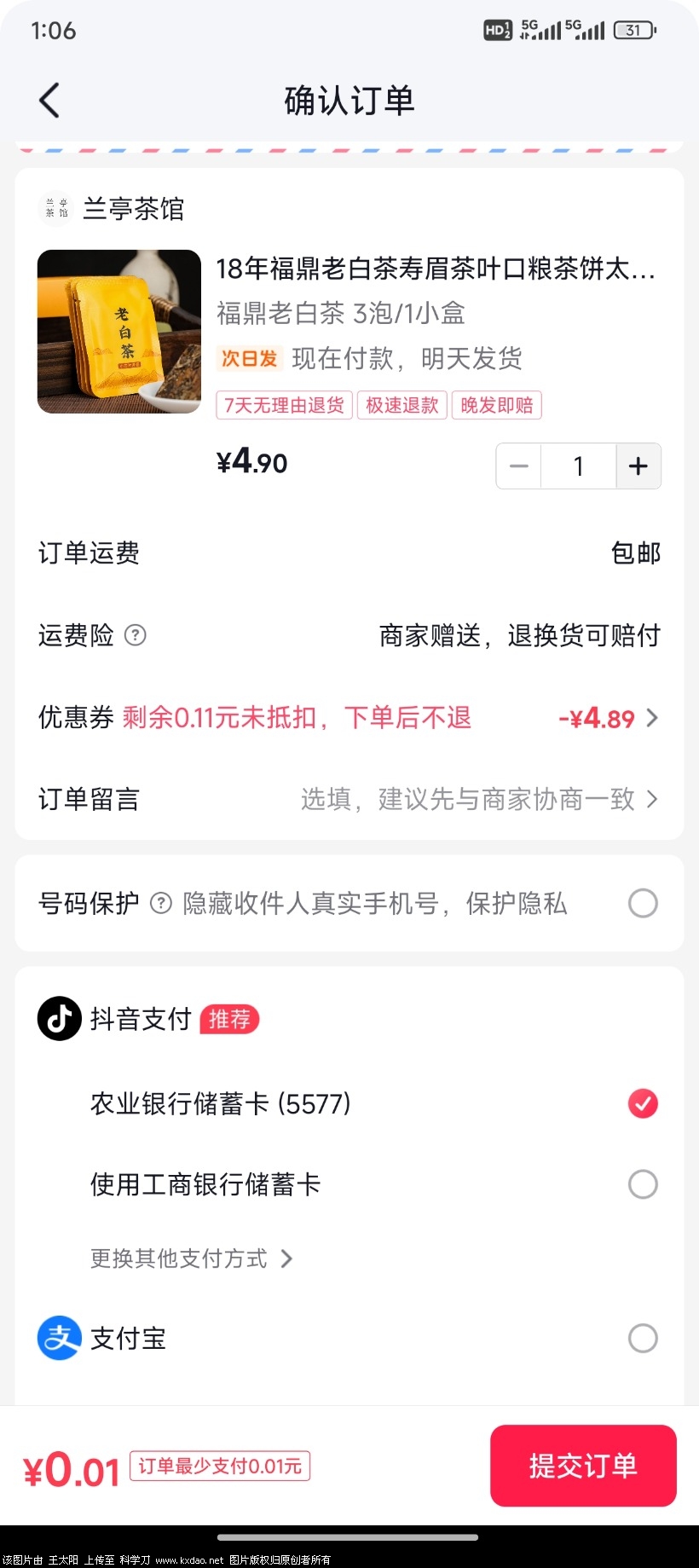Go back from the 确认订单 page

tap(49, 101)
